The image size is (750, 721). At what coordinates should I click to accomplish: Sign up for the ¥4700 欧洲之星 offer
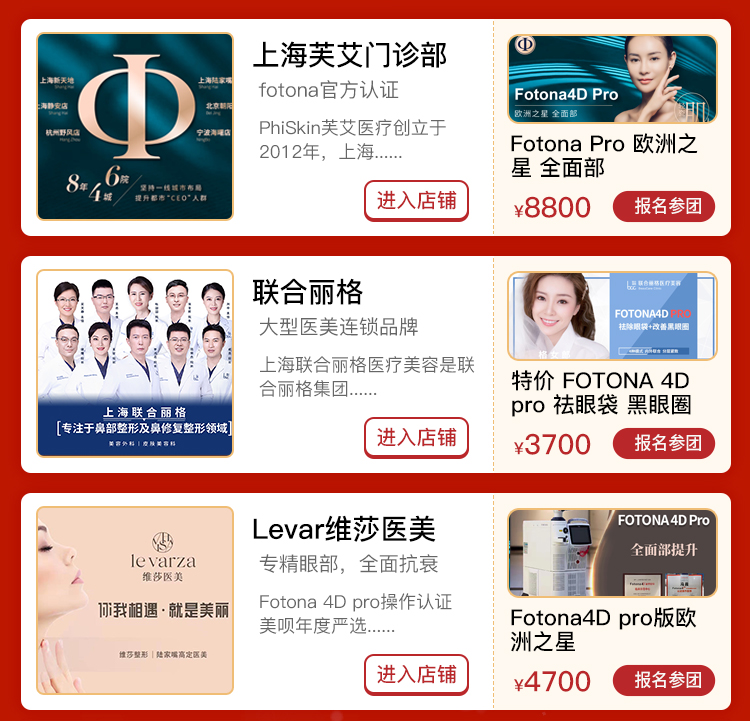pyautogui.click(x=663, y=680)
